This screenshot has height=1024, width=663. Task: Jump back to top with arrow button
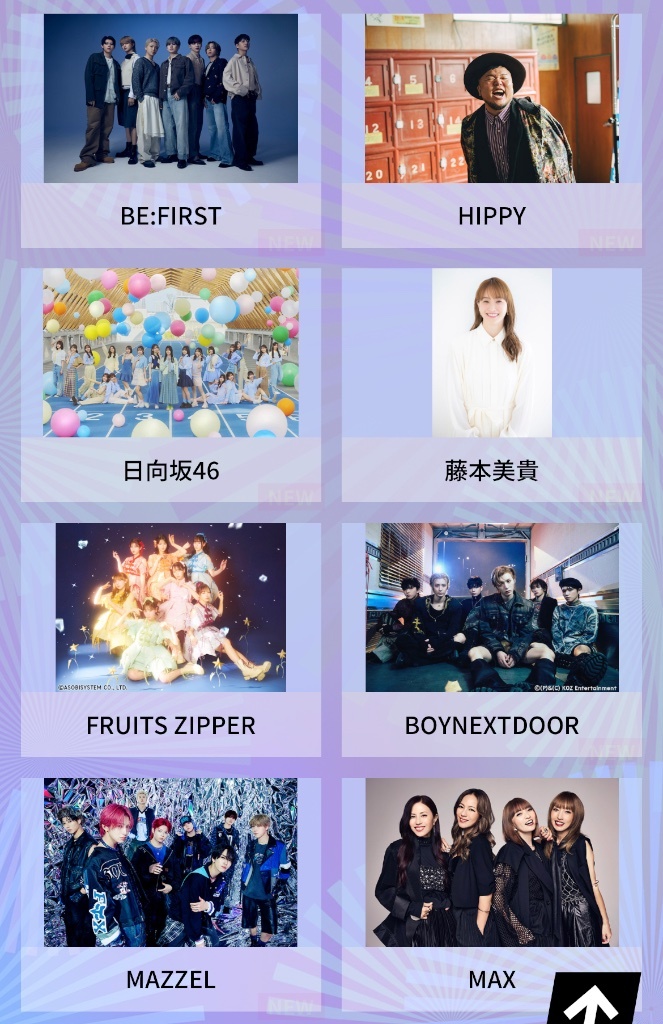coord(591,1000)
